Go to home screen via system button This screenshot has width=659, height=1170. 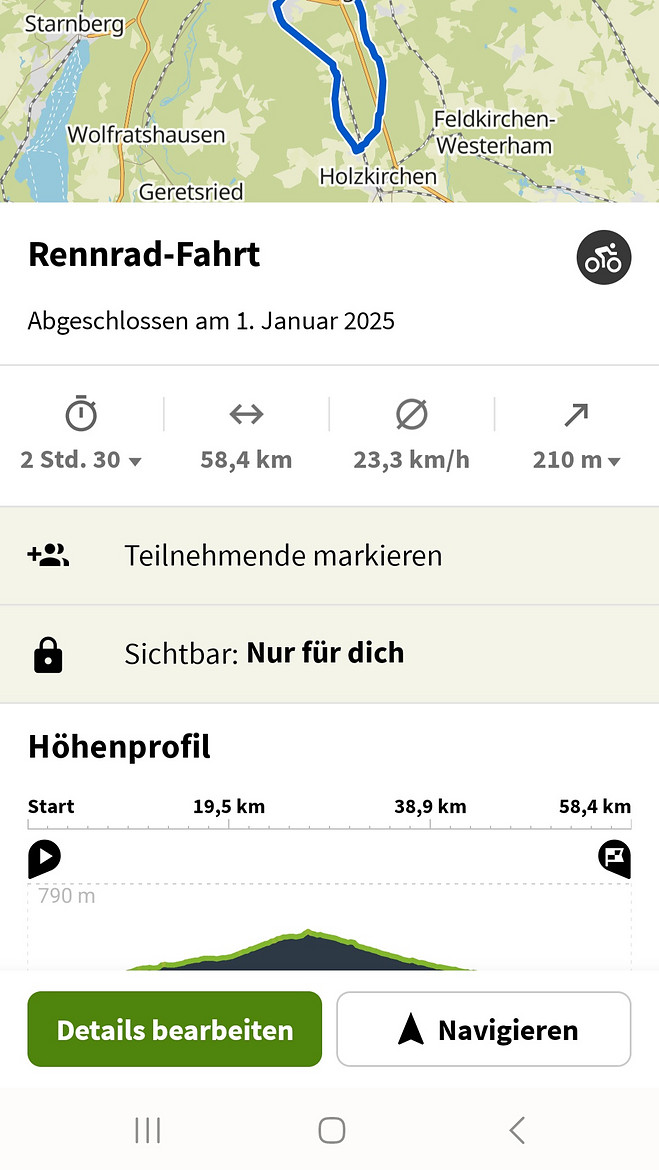click(331, 1130)
